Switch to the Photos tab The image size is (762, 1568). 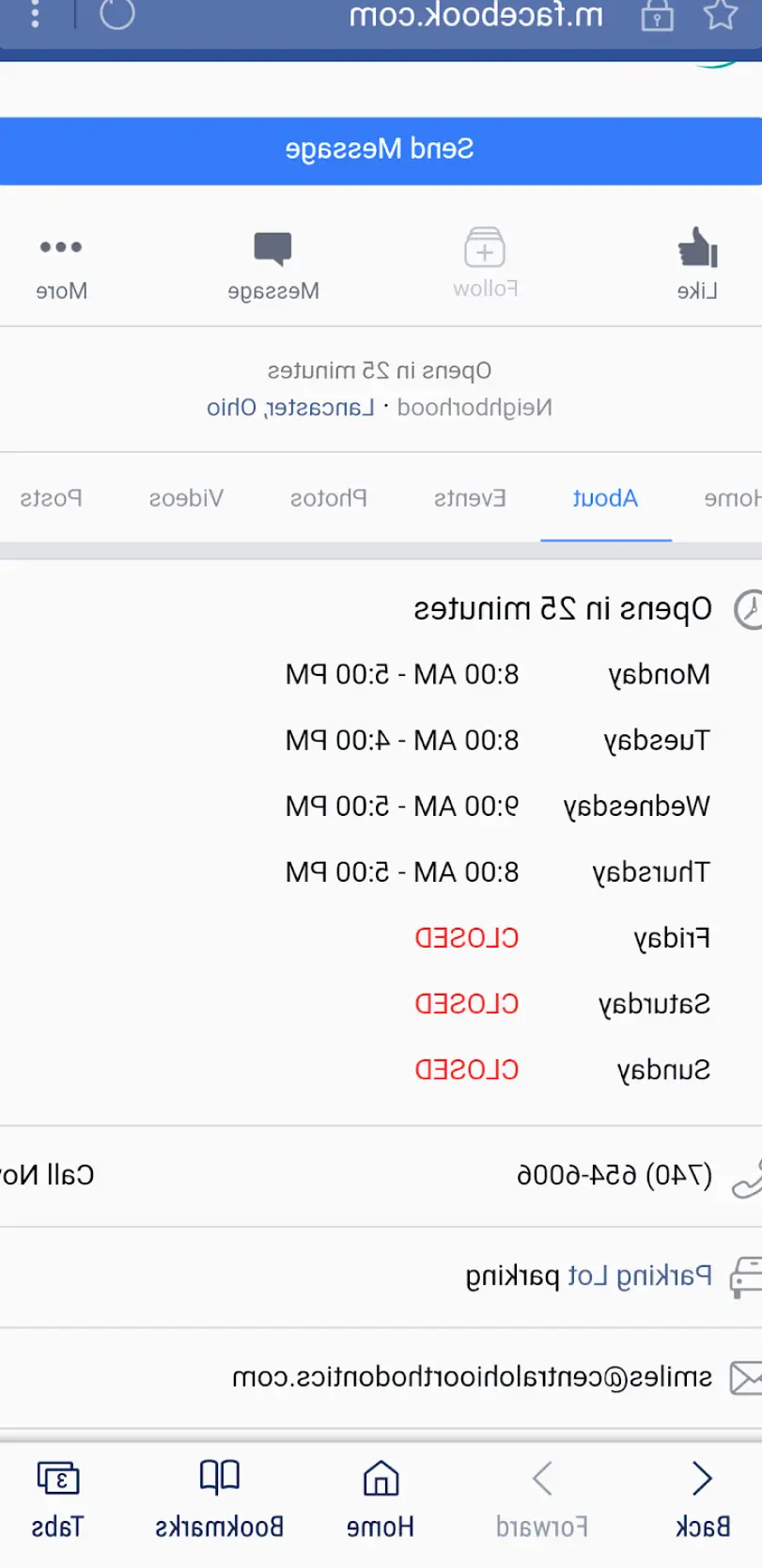click(x=328, y=497)
